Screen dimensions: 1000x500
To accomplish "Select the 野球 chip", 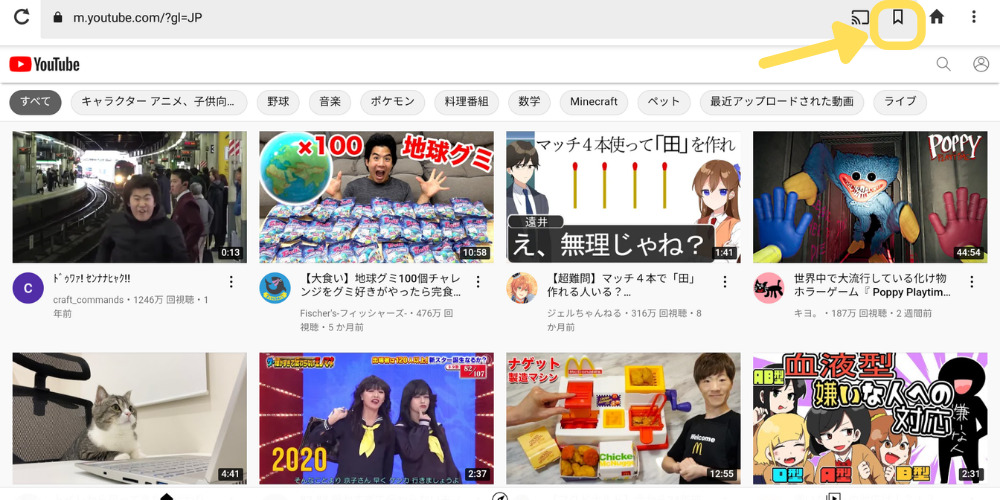I will click(278, 102).
